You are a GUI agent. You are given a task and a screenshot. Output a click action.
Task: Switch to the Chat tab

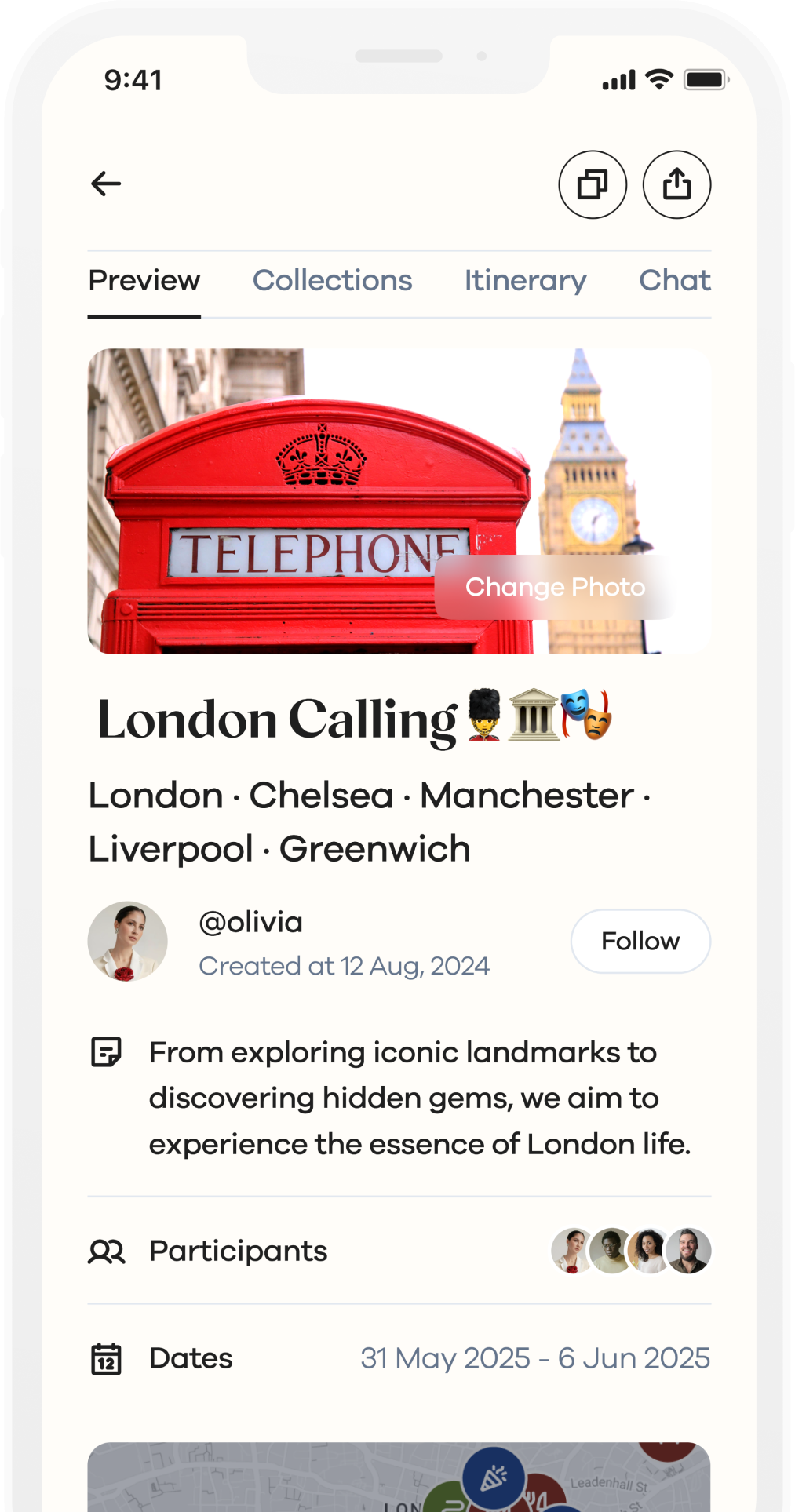pyautogui.click(x=674, y=281)
